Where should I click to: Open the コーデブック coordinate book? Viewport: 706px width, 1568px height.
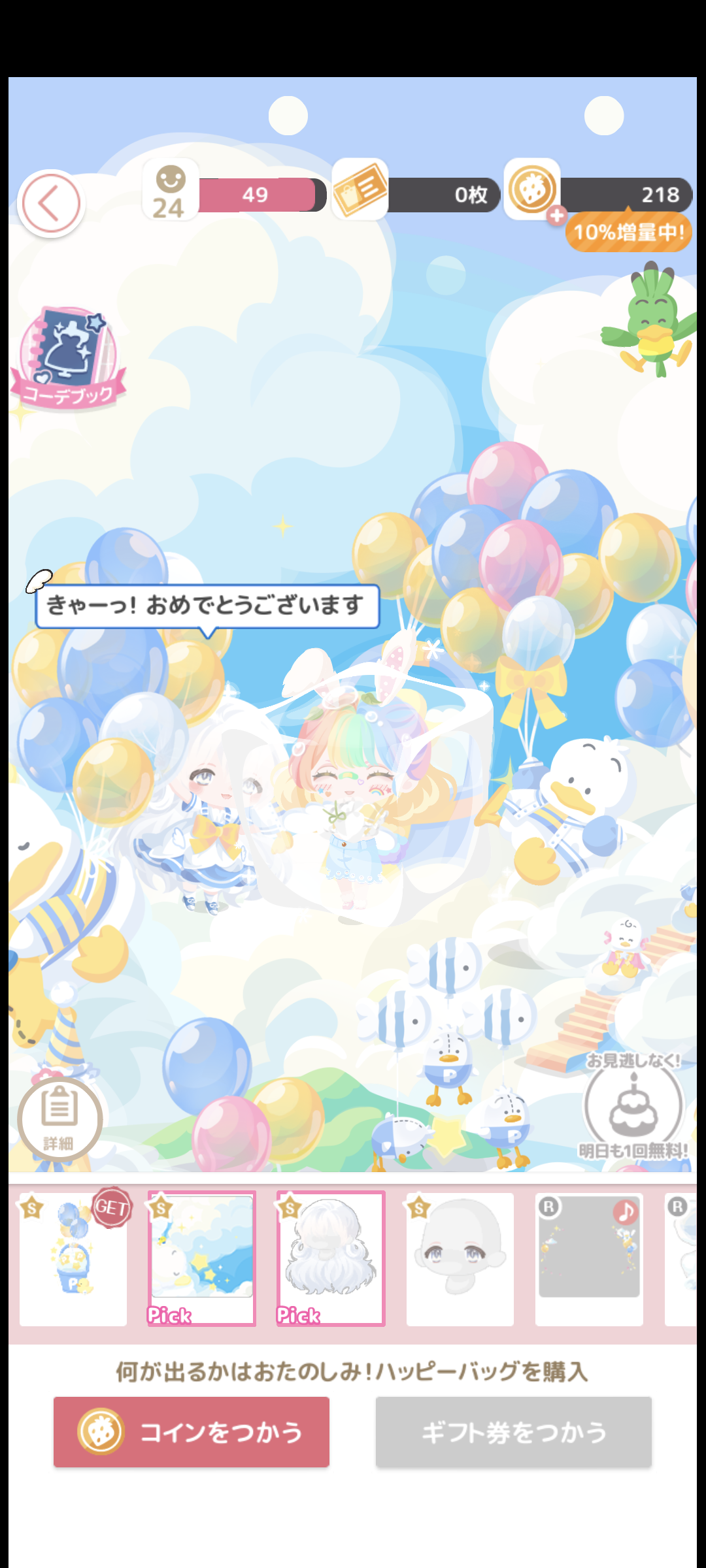[x=68, y=358]
